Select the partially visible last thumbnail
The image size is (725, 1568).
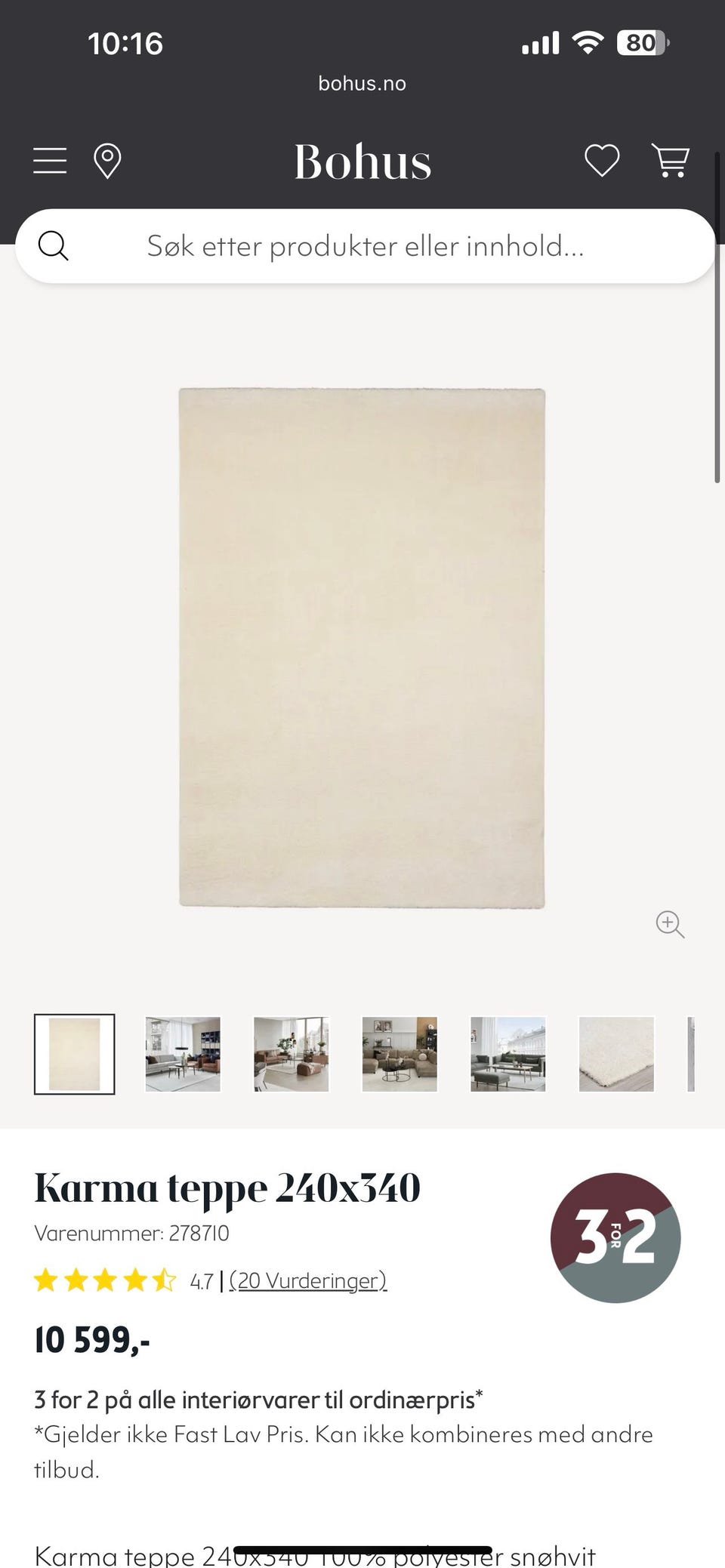click(x=693, y=1055)
